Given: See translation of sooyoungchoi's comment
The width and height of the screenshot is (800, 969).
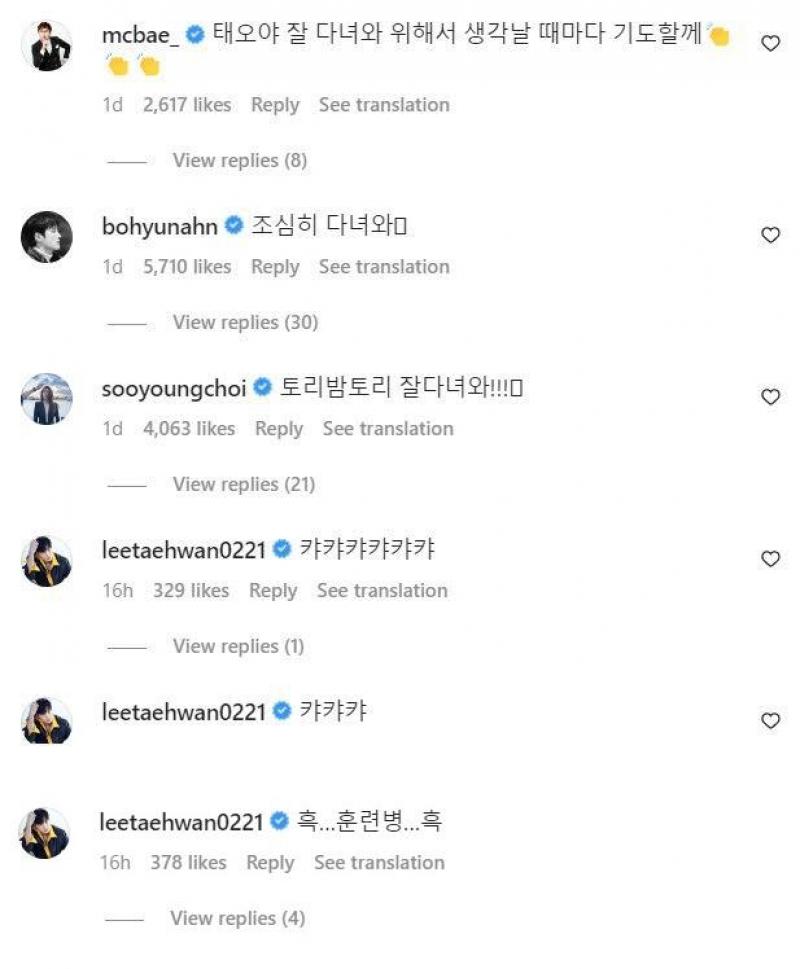Looking at the screenshot, I should point(388,429).
